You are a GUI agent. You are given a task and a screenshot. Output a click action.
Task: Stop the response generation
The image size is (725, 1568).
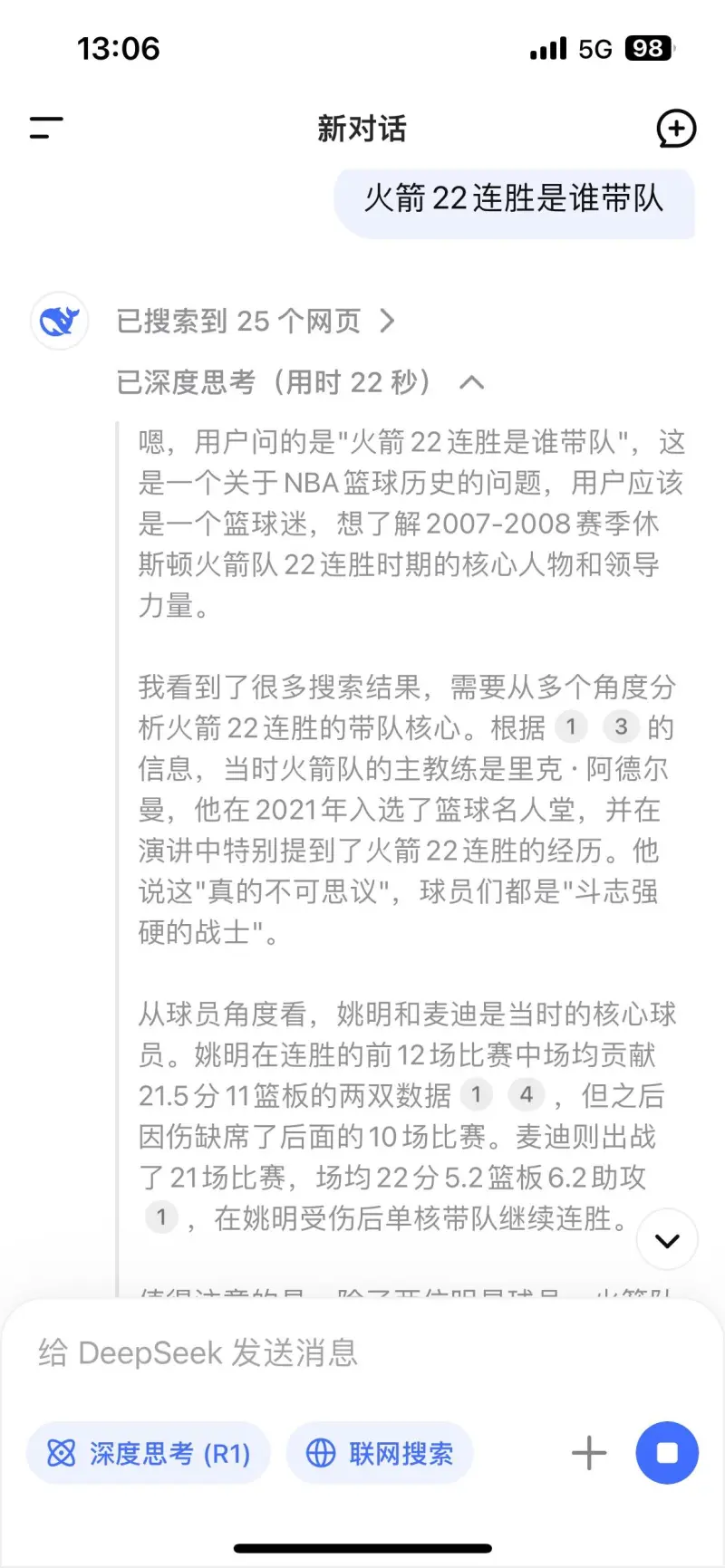(667, 1453)
